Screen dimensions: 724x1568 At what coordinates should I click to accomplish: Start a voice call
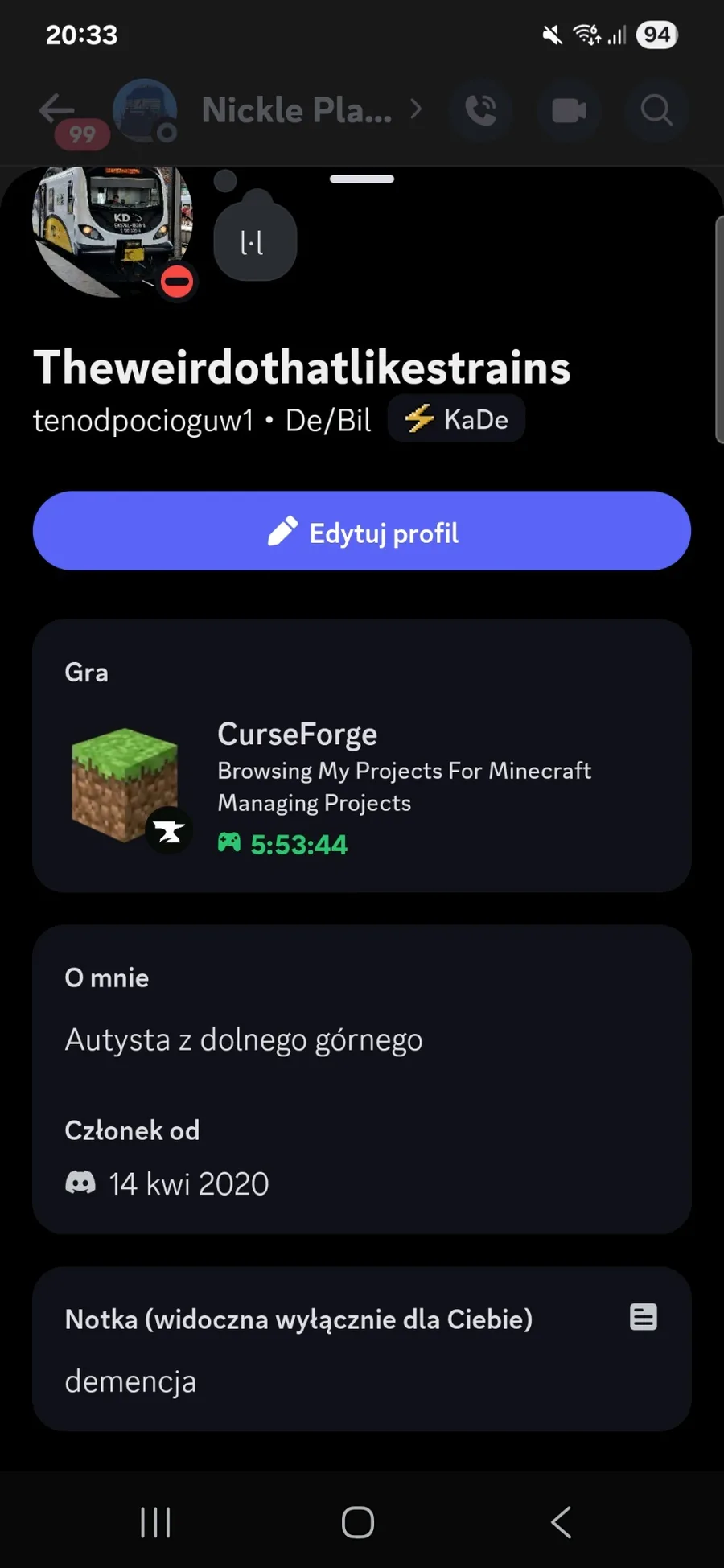[481, 110]
